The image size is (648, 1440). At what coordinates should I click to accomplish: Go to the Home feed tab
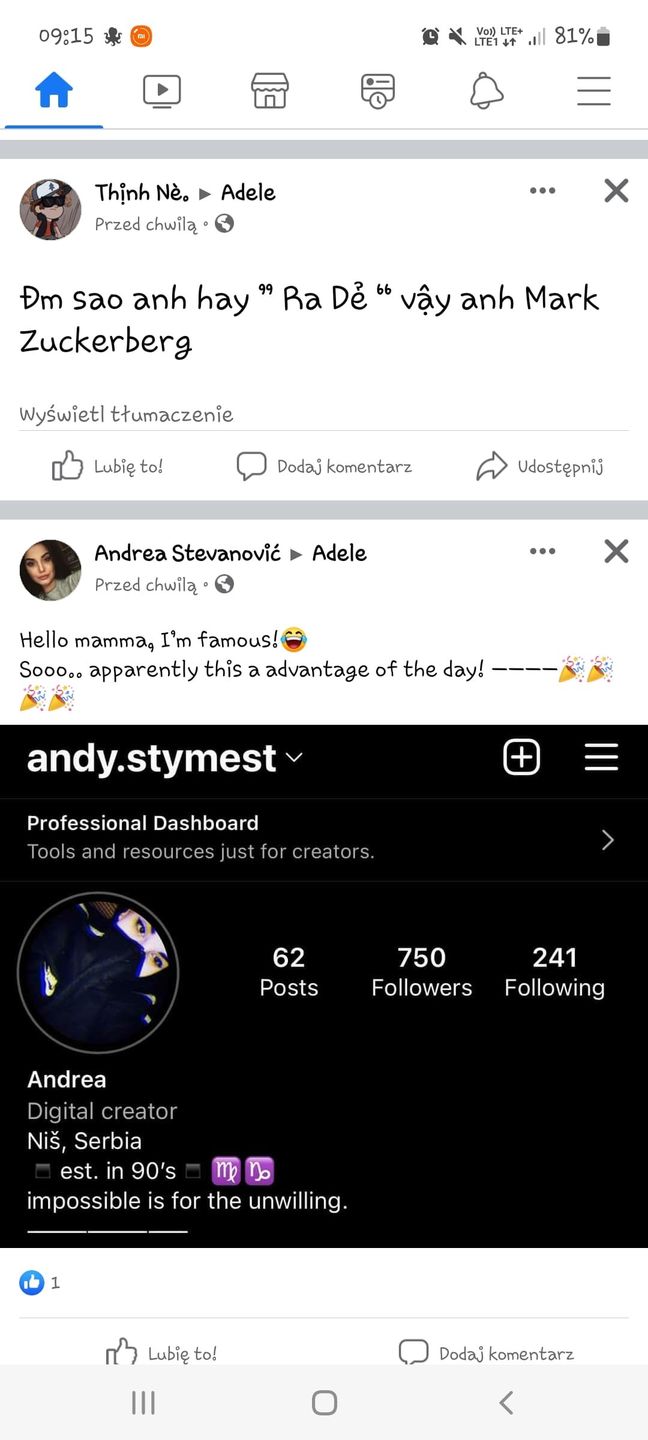54,92
